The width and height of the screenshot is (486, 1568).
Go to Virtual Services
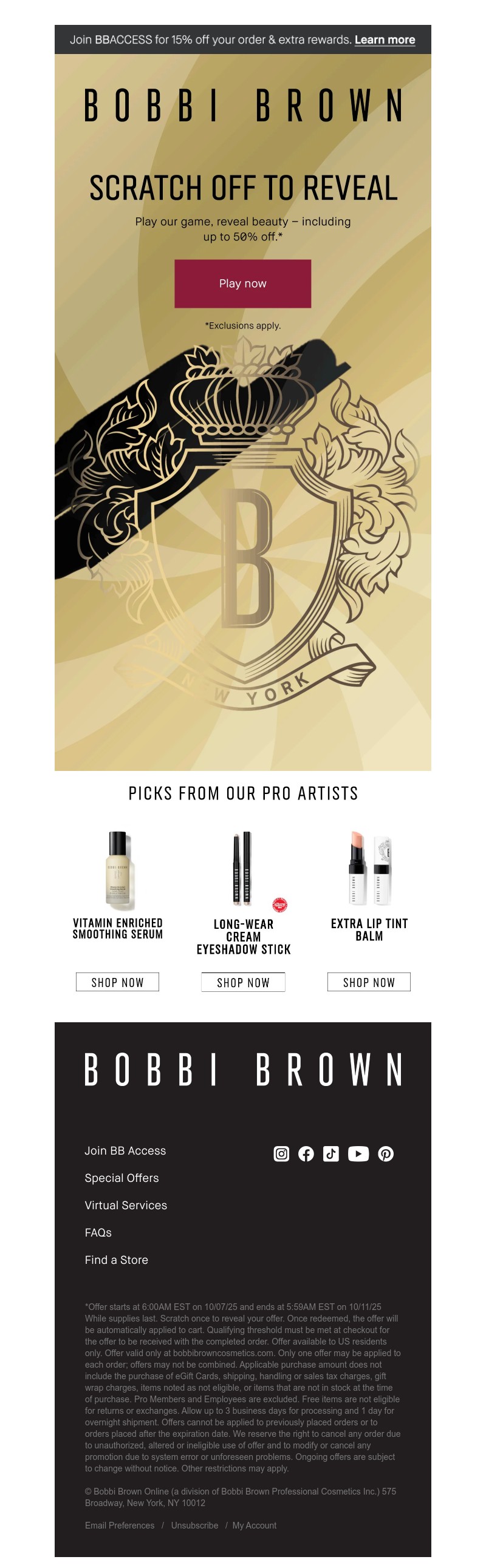pos(126,1205)
